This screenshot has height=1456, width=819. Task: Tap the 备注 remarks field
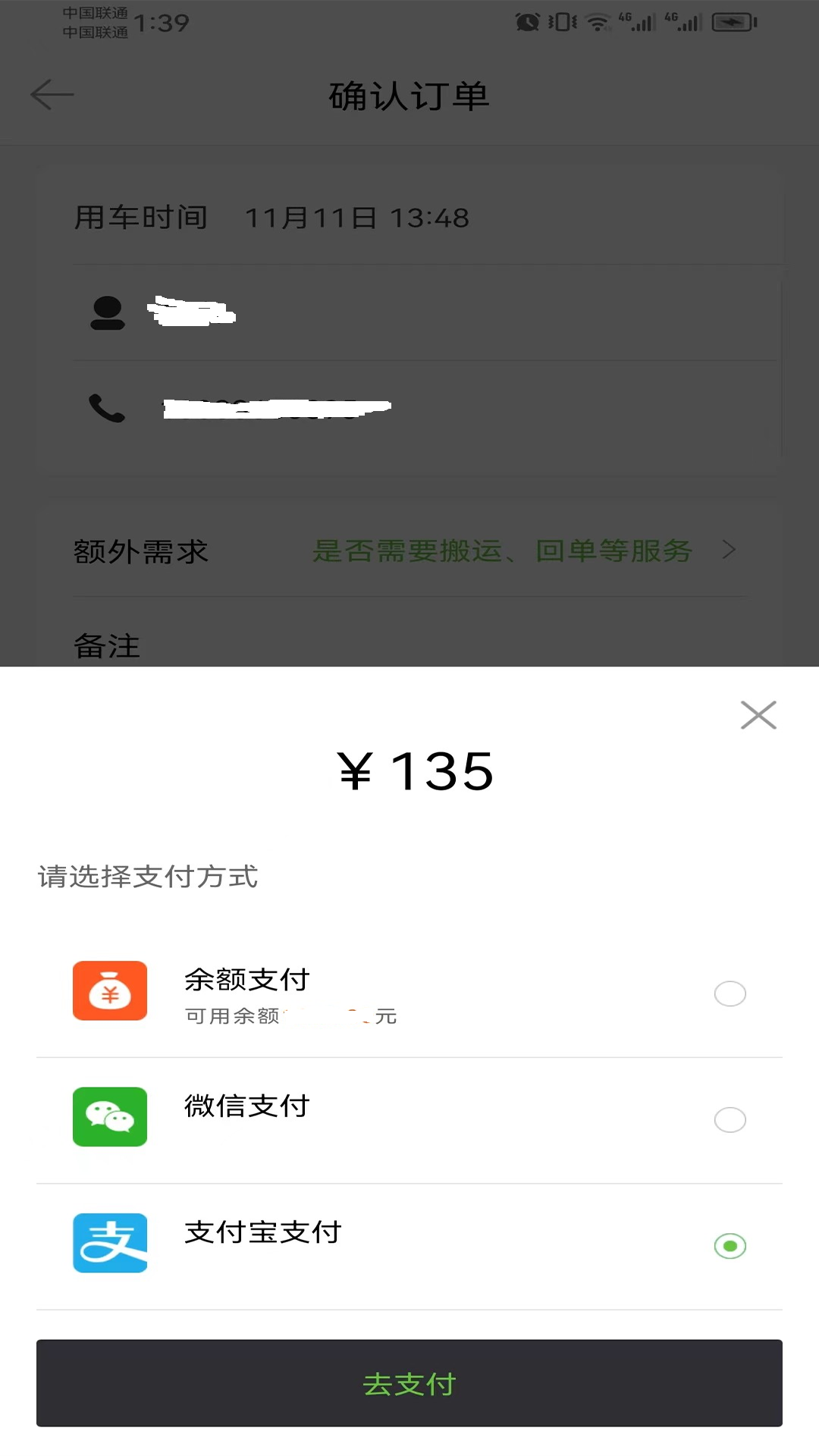pyautogui.click(x=106, y=646)
